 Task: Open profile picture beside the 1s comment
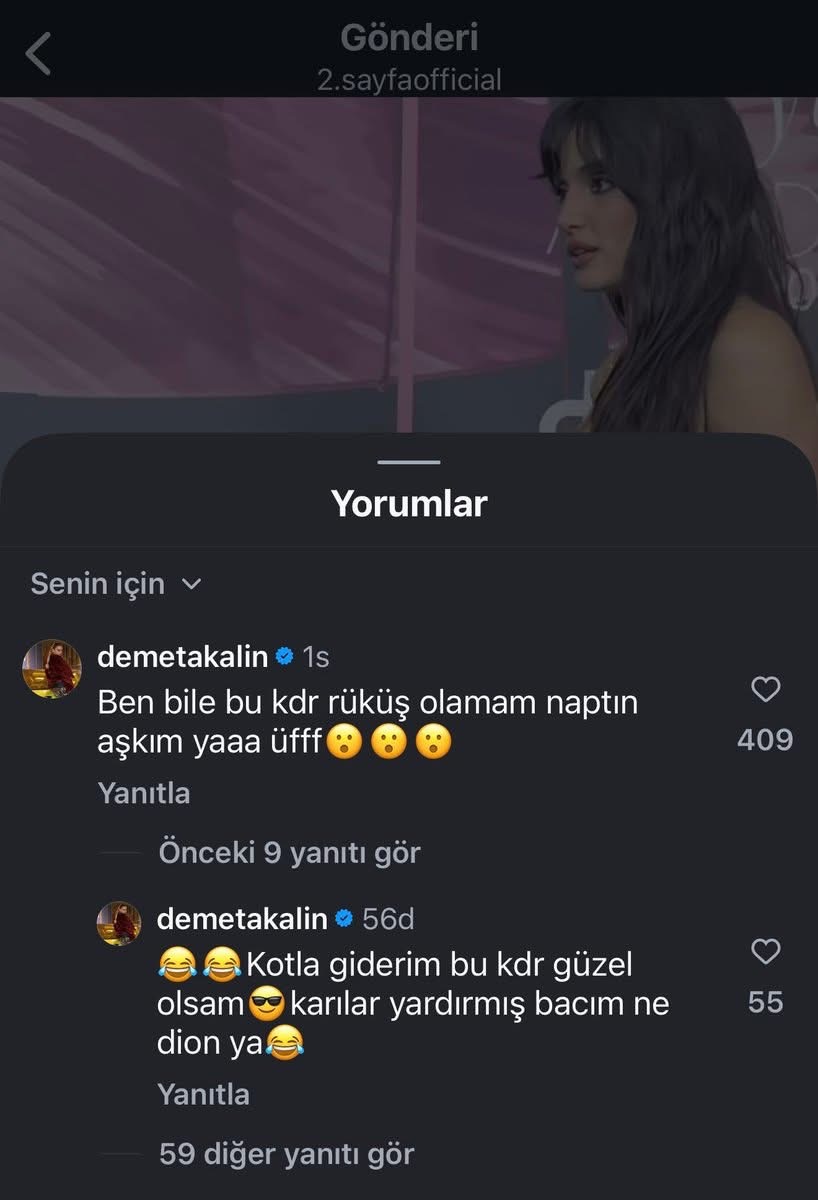click(52, 669)
